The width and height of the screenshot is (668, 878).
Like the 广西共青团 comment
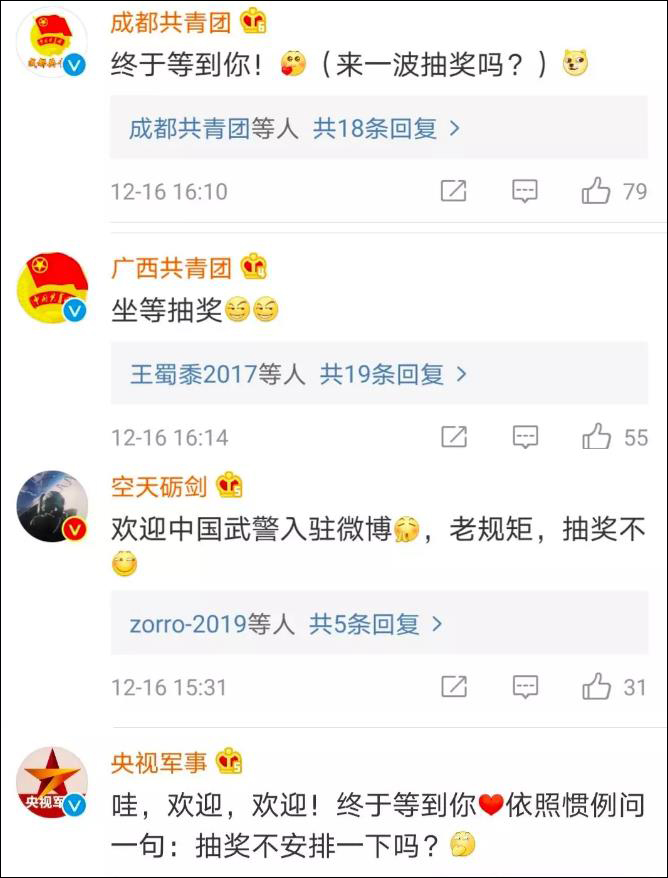[597, 437]
